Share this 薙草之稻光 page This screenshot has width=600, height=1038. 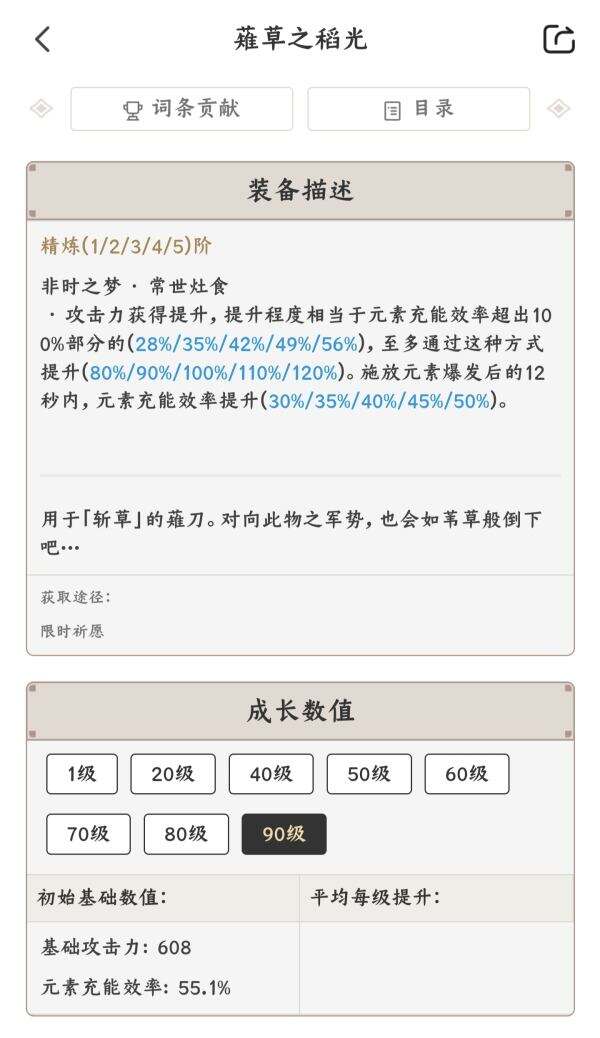point(558,39)
